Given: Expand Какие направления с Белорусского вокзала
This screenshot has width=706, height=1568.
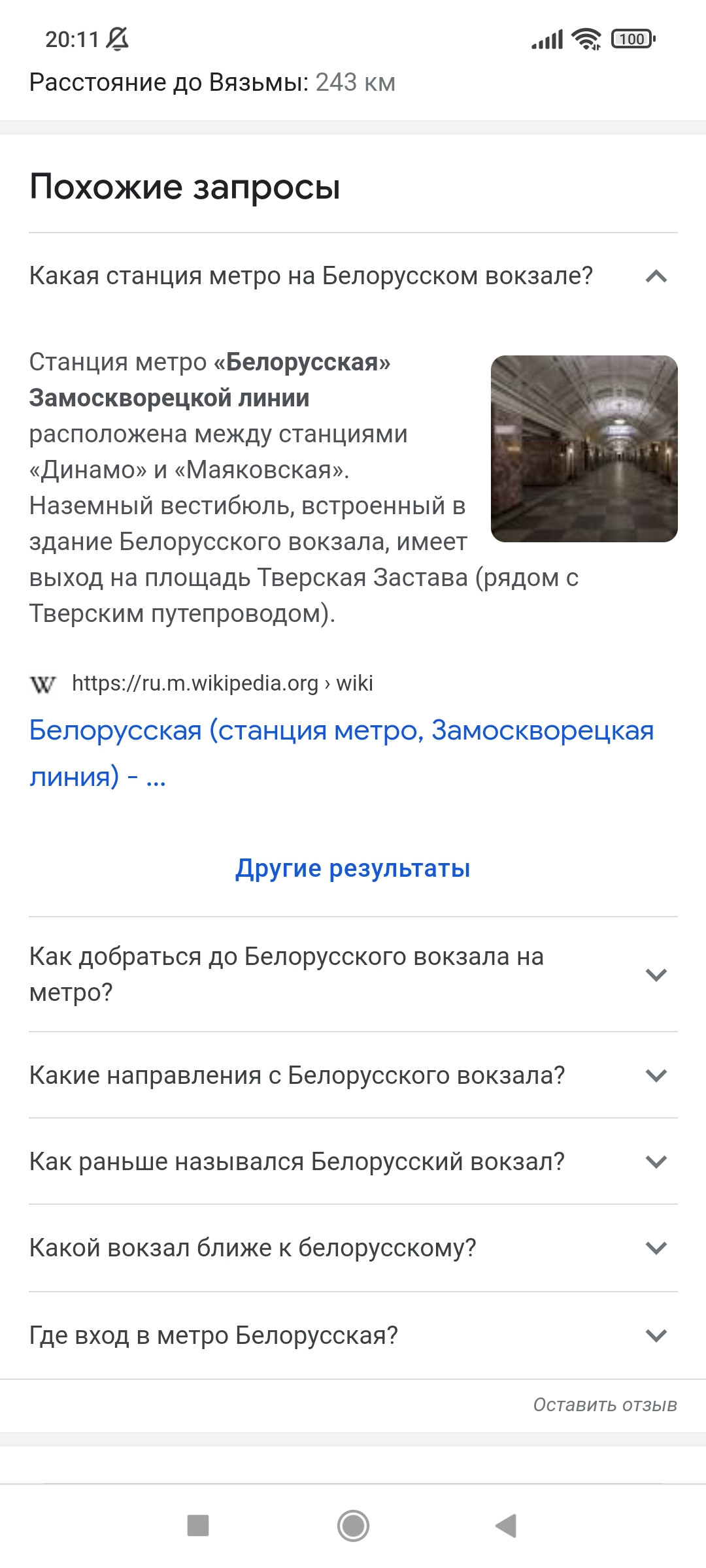Looking at the screenshot, I should point(353,1075).
